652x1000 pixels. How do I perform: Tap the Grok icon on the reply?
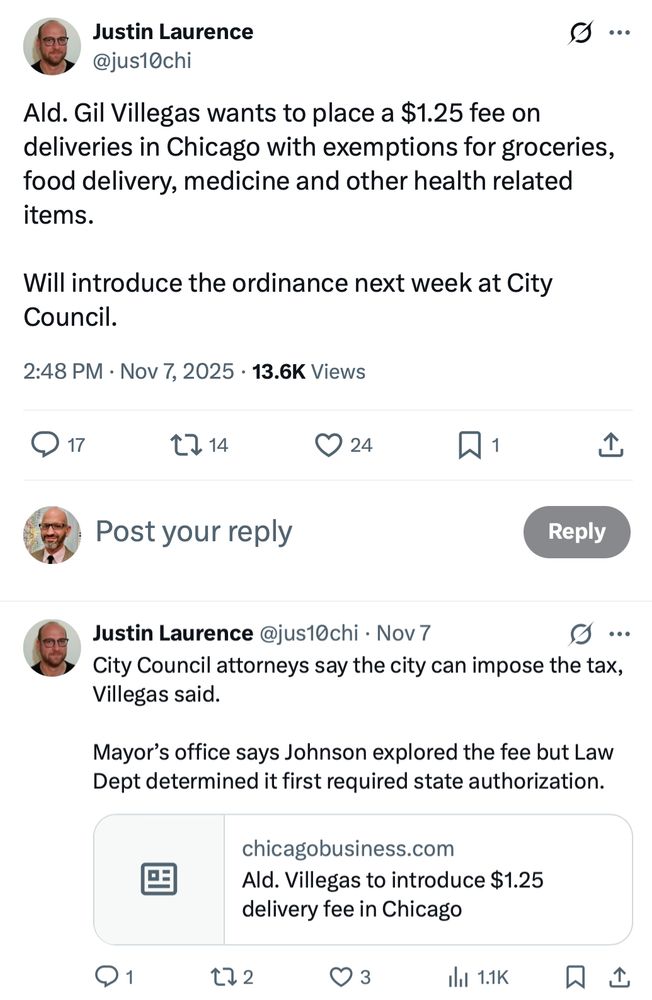coord(580,634)
